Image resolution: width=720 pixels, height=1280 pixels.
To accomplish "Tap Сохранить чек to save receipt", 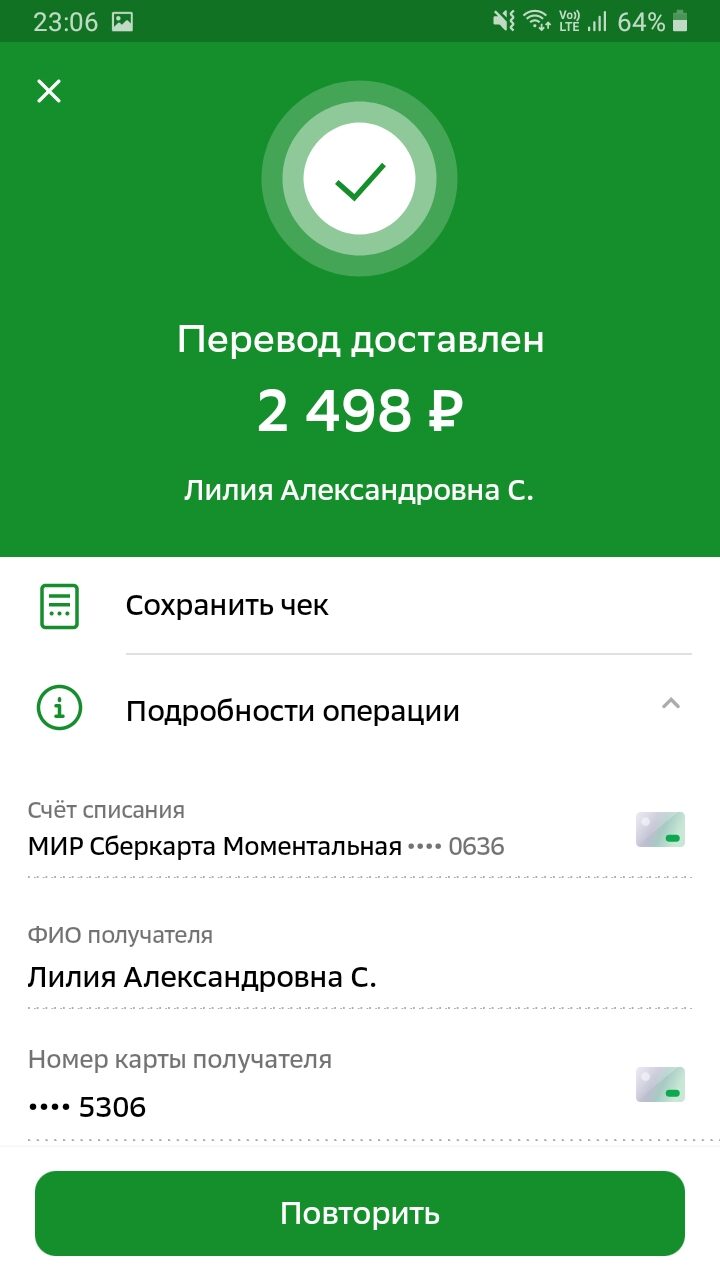I will click(360, 605).
